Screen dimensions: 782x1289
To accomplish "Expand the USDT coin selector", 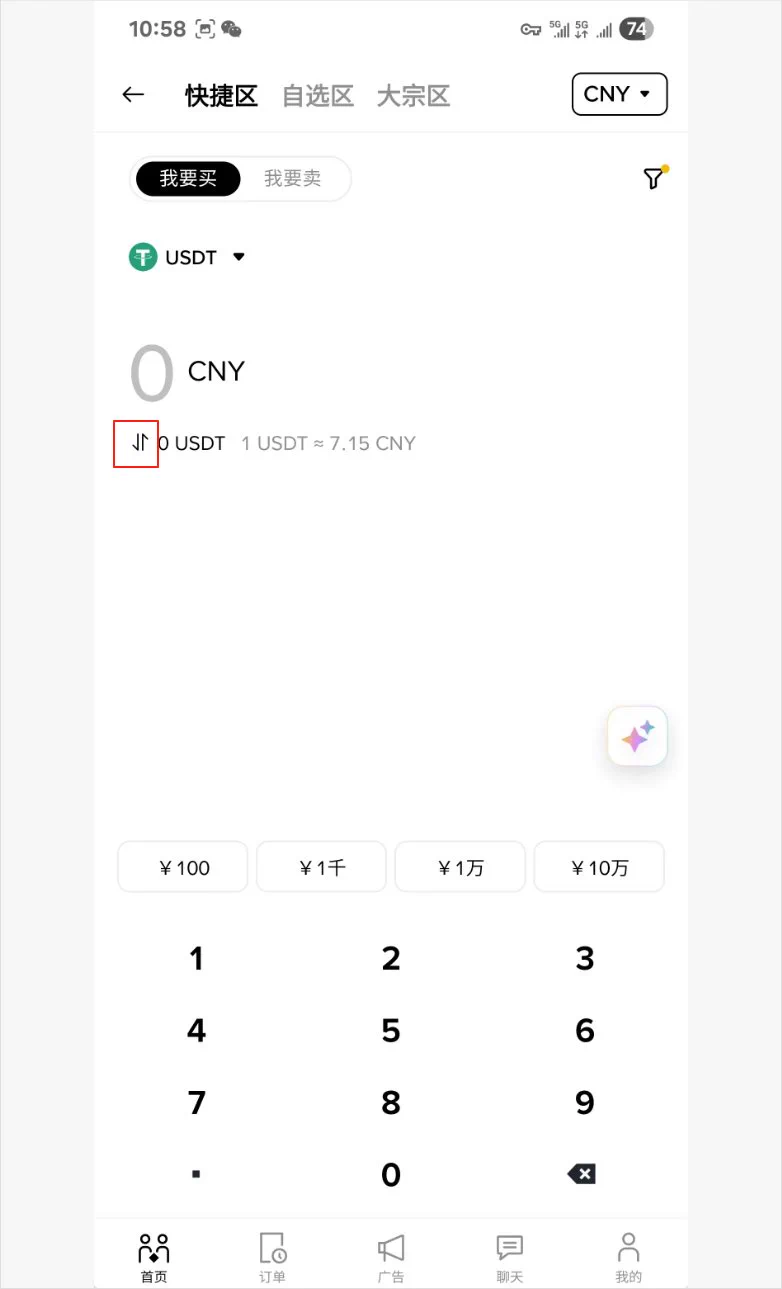I will (x=188, y=257).
